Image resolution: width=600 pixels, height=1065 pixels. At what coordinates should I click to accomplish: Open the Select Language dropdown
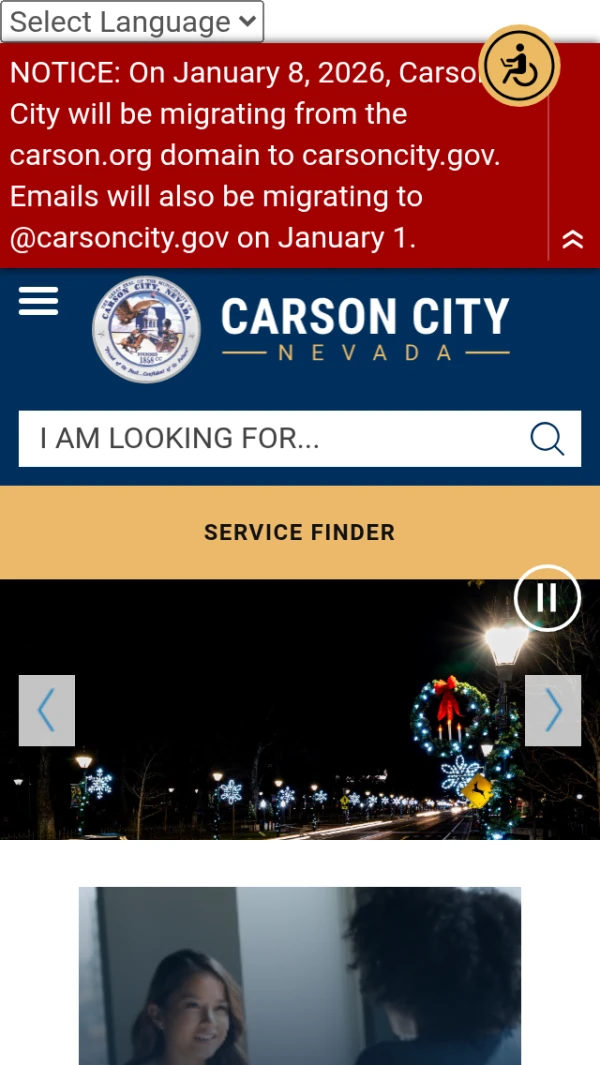(132, 22)
